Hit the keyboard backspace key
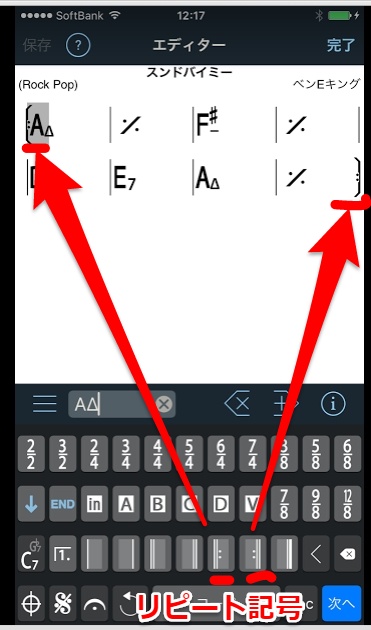 pyautogui.click(x=347, y=554)
